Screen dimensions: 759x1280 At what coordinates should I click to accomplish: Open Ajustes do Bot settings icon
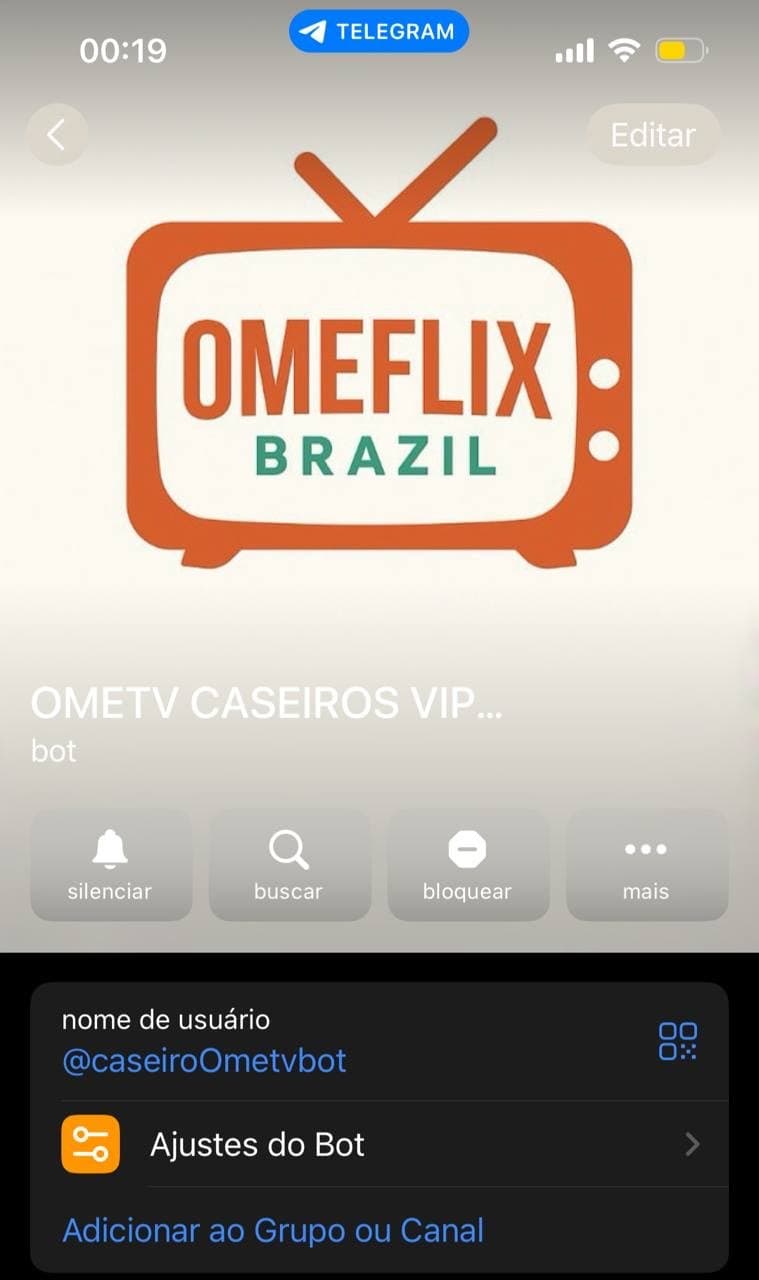[90, 1144]
